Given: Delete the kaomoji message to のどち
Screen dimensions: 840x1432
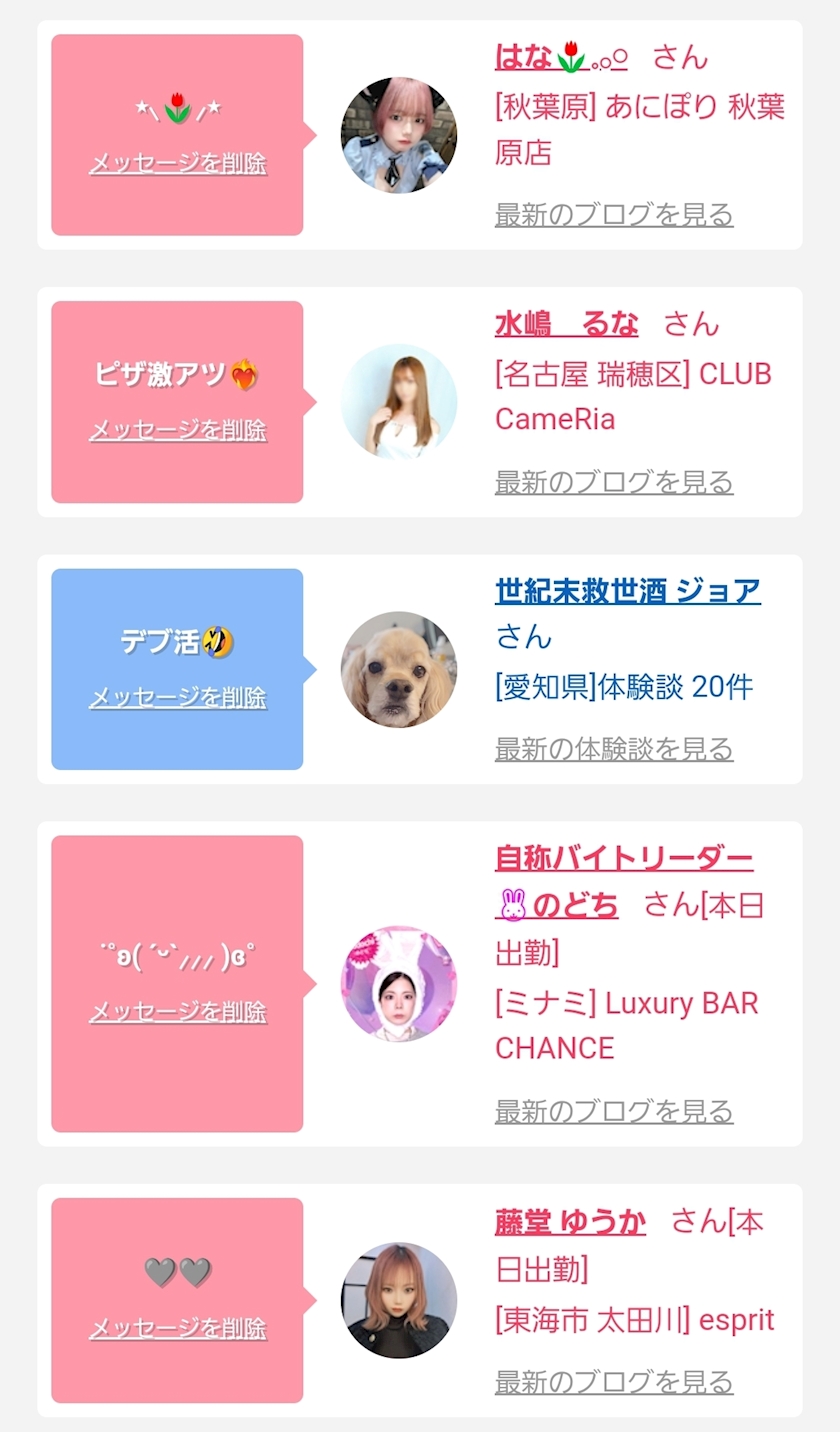Looking at the screenshot, I should 178,1012.
